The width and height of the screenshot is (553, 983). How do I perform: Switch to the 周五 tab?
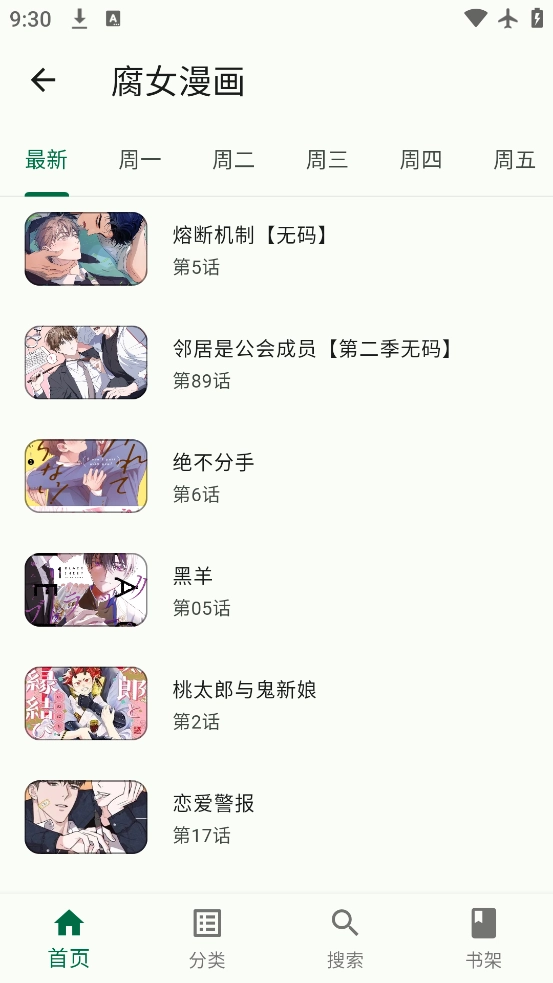point(514,160)
